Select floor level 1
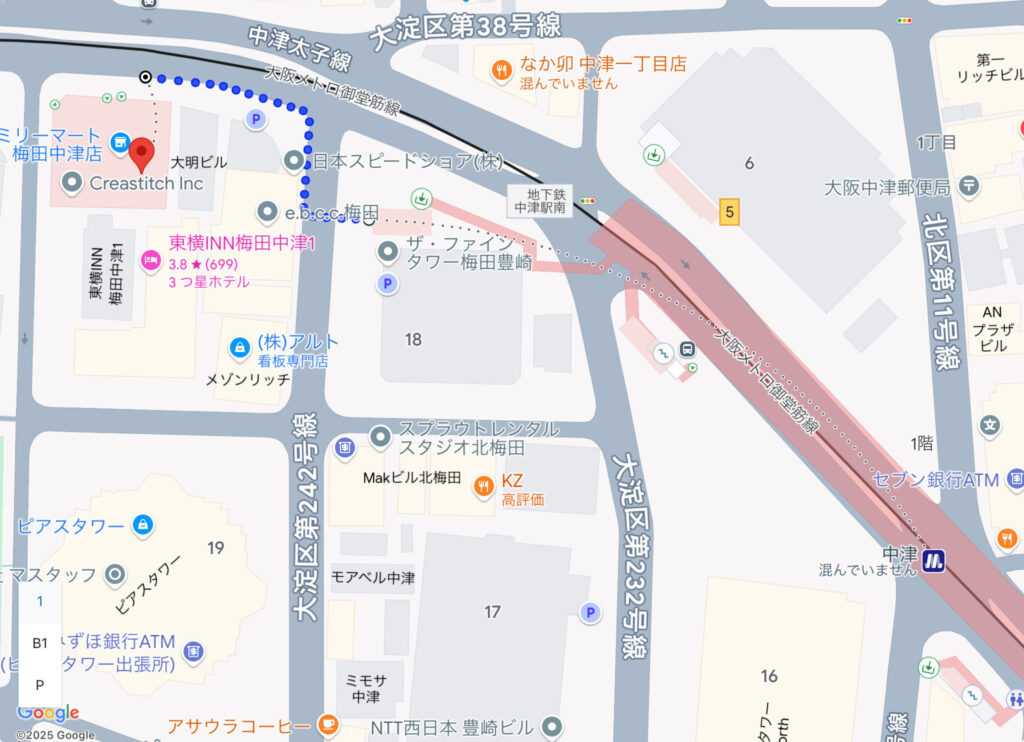 40,601
